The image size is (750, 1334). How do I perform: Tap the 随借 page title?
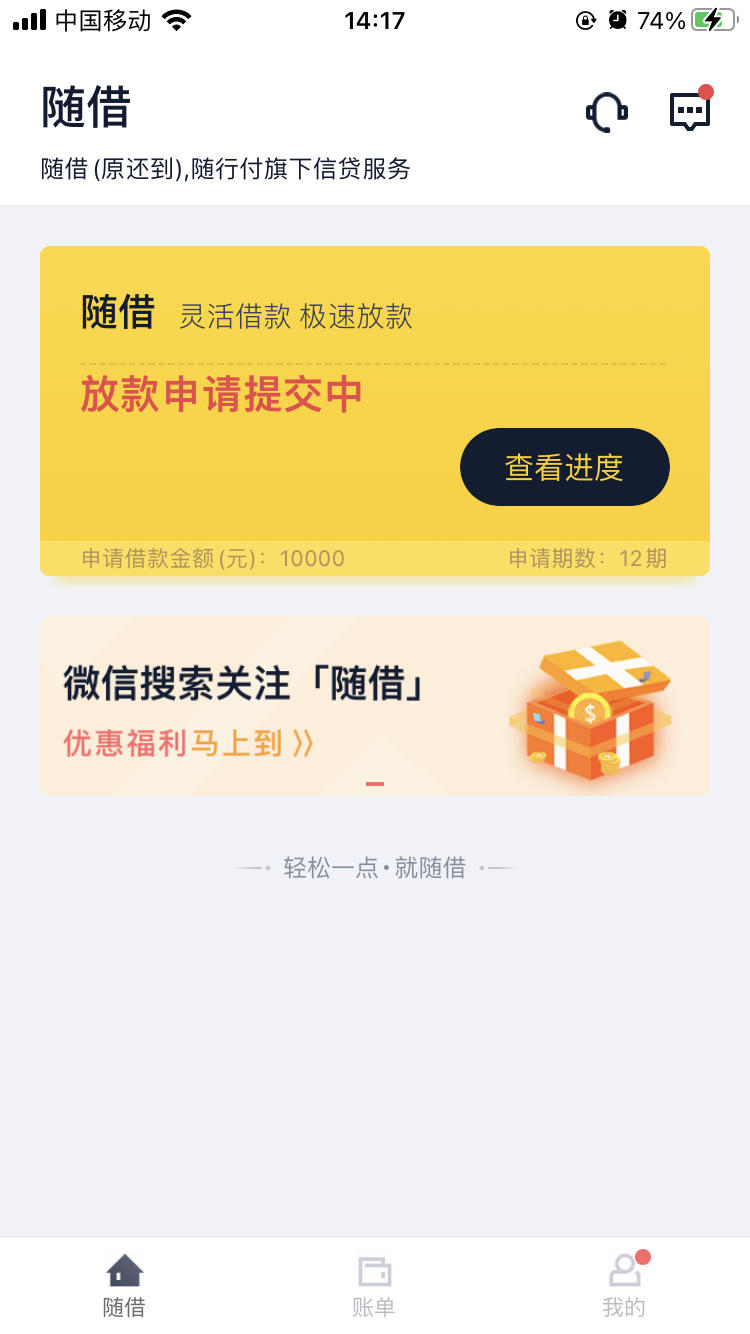(x=82, y=108)
